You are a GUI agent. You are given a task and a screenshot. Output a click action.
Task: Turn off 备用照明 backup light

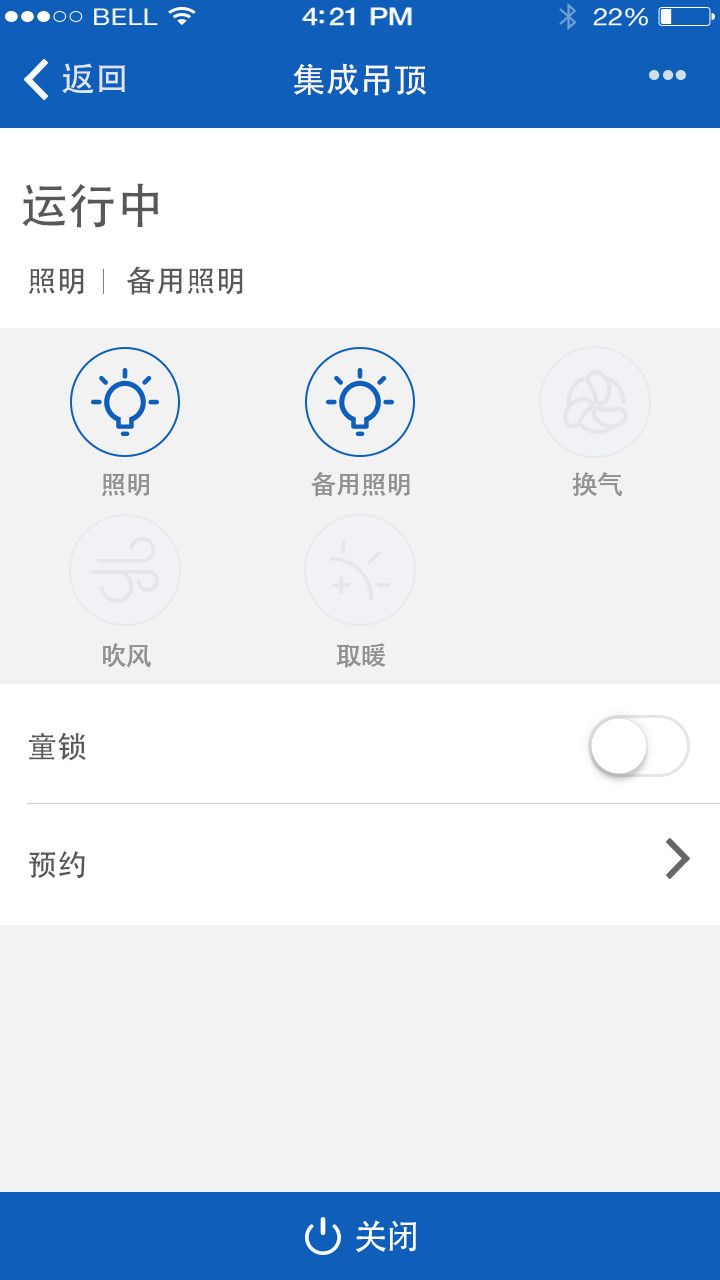(360, 402)
